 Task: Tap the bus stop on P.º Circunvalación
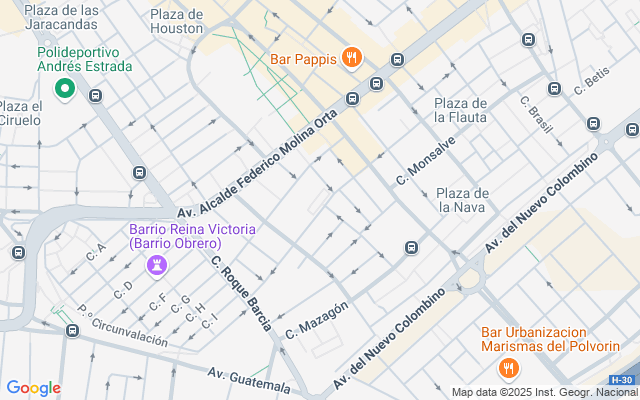coord(73,330)
